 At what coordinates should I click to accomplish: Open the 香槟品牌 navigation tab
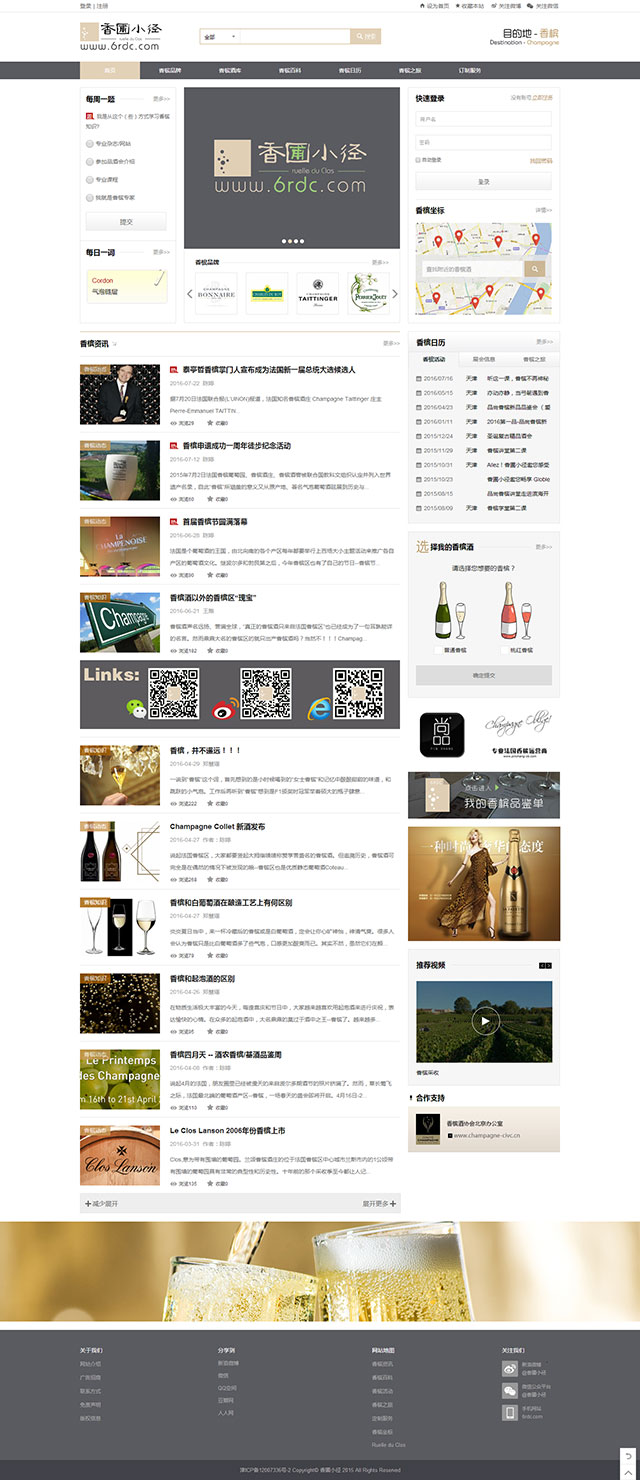(x=170, y=71)
